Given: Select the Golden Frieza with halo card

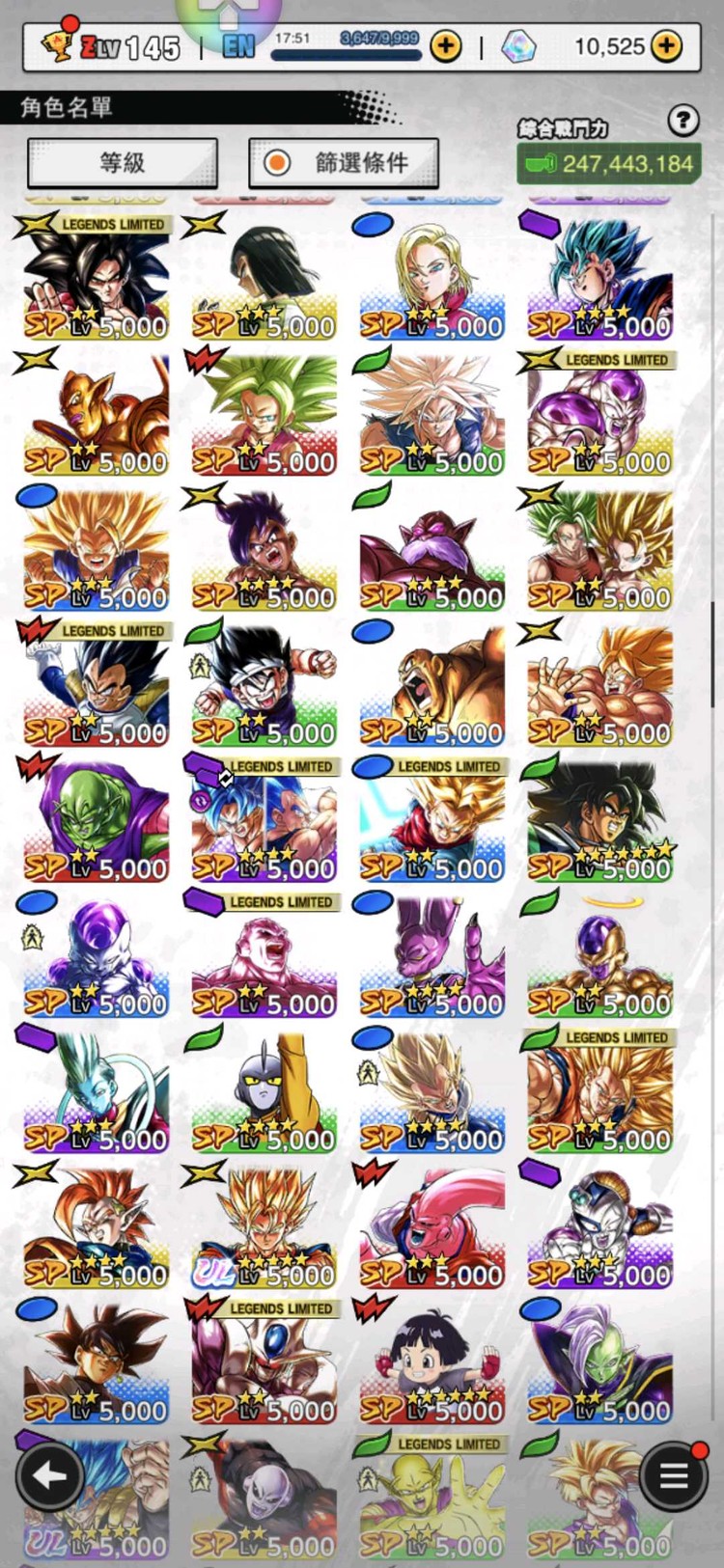Looking at the screenshot, I should point(599,957).
